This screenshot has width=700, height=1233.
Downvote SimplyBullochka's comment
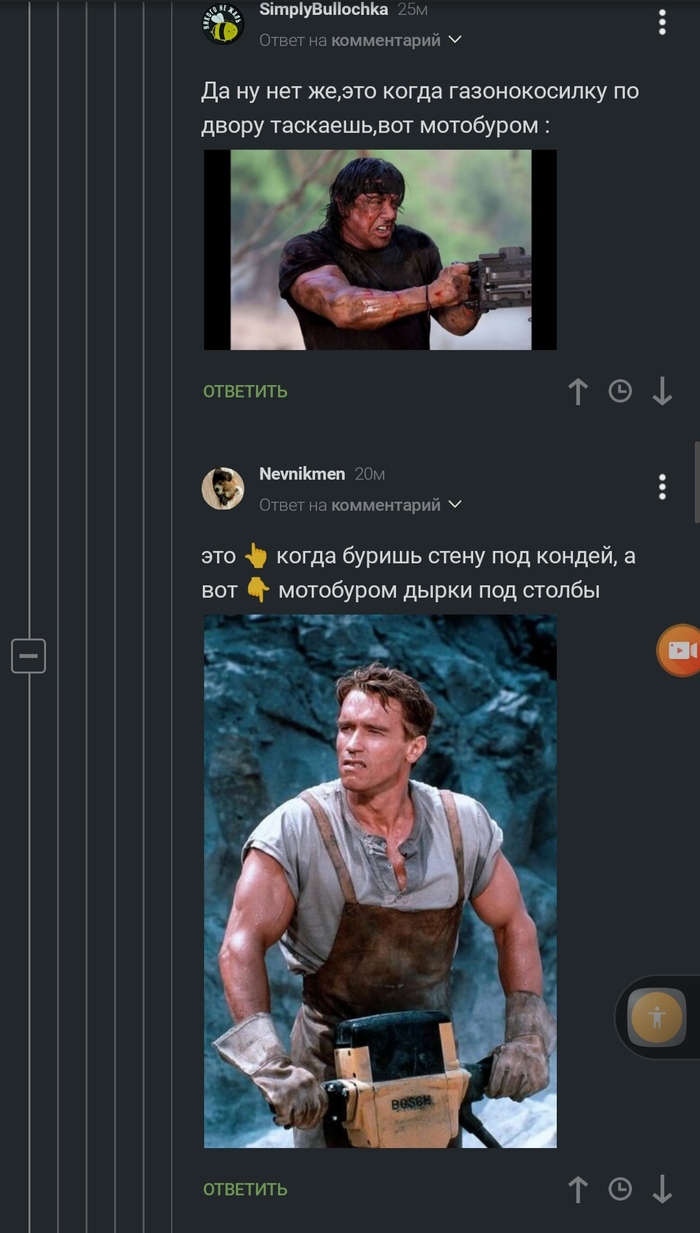[662, 391]
